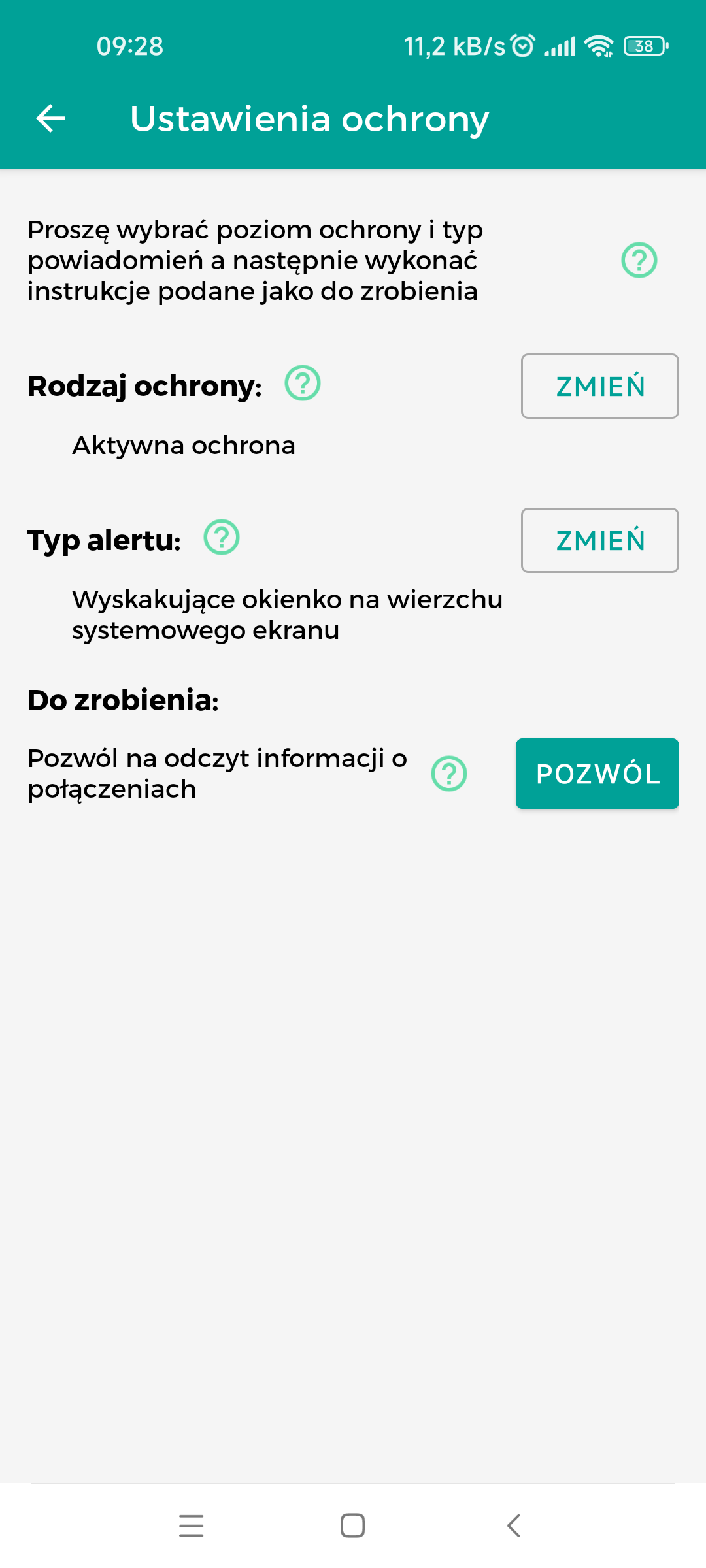
Task: Open recent apps from the navigation bar
Action: click(x=191, y=1526)
